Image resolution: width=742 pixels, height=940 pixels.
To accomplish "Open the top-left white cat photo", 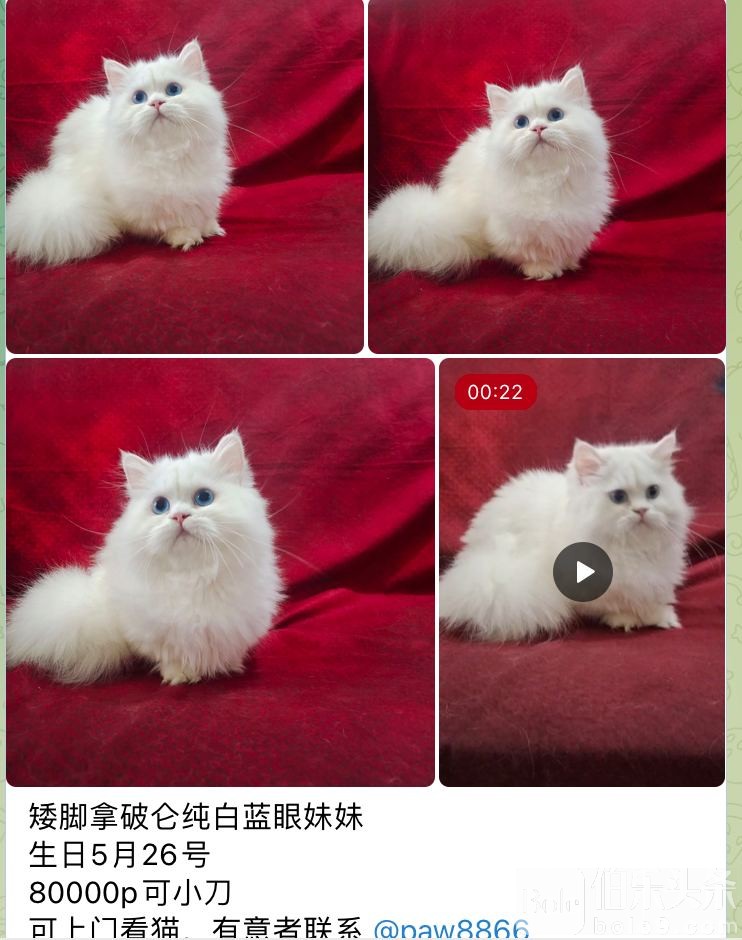I will tap(185, 175).
